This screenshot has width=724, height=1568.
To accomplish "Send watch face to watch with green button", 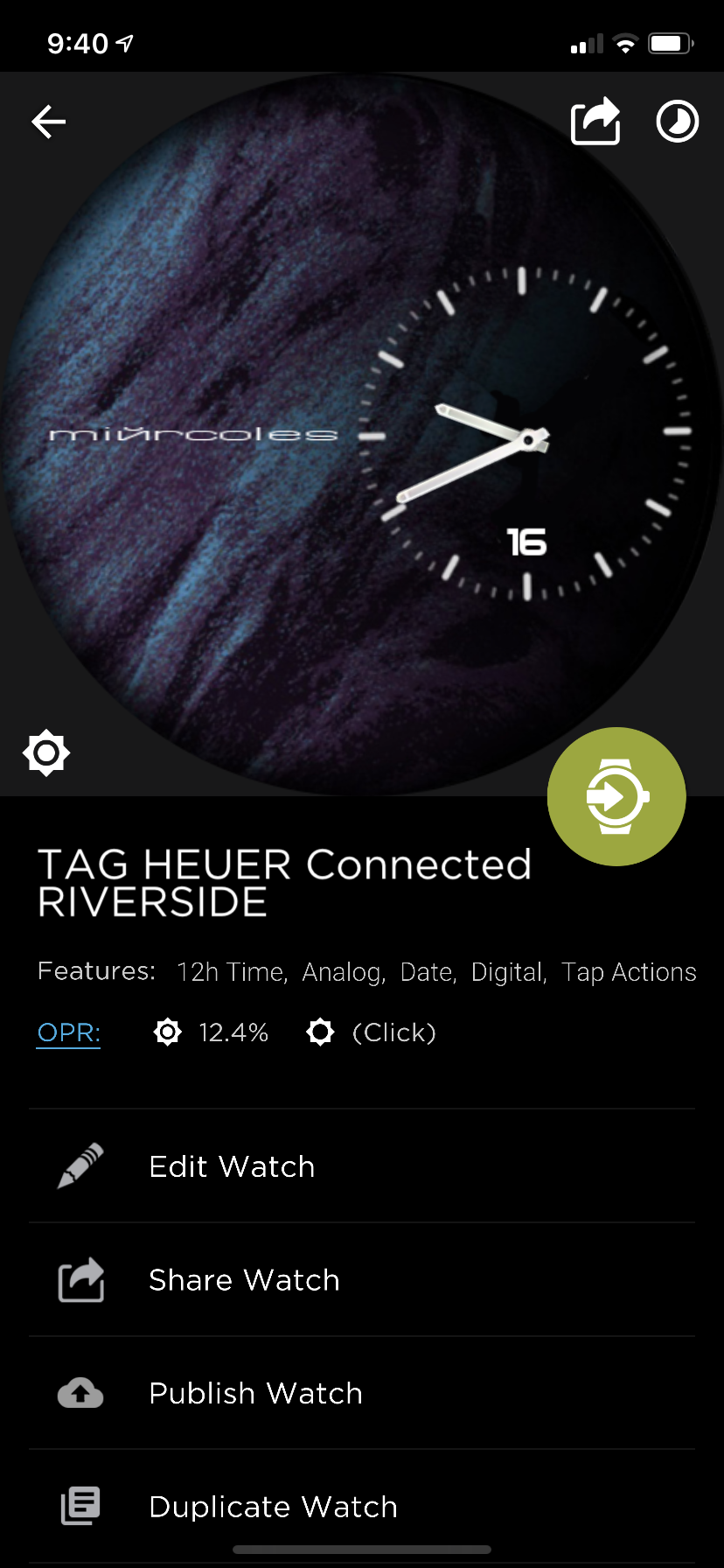I will pos(616,796).
